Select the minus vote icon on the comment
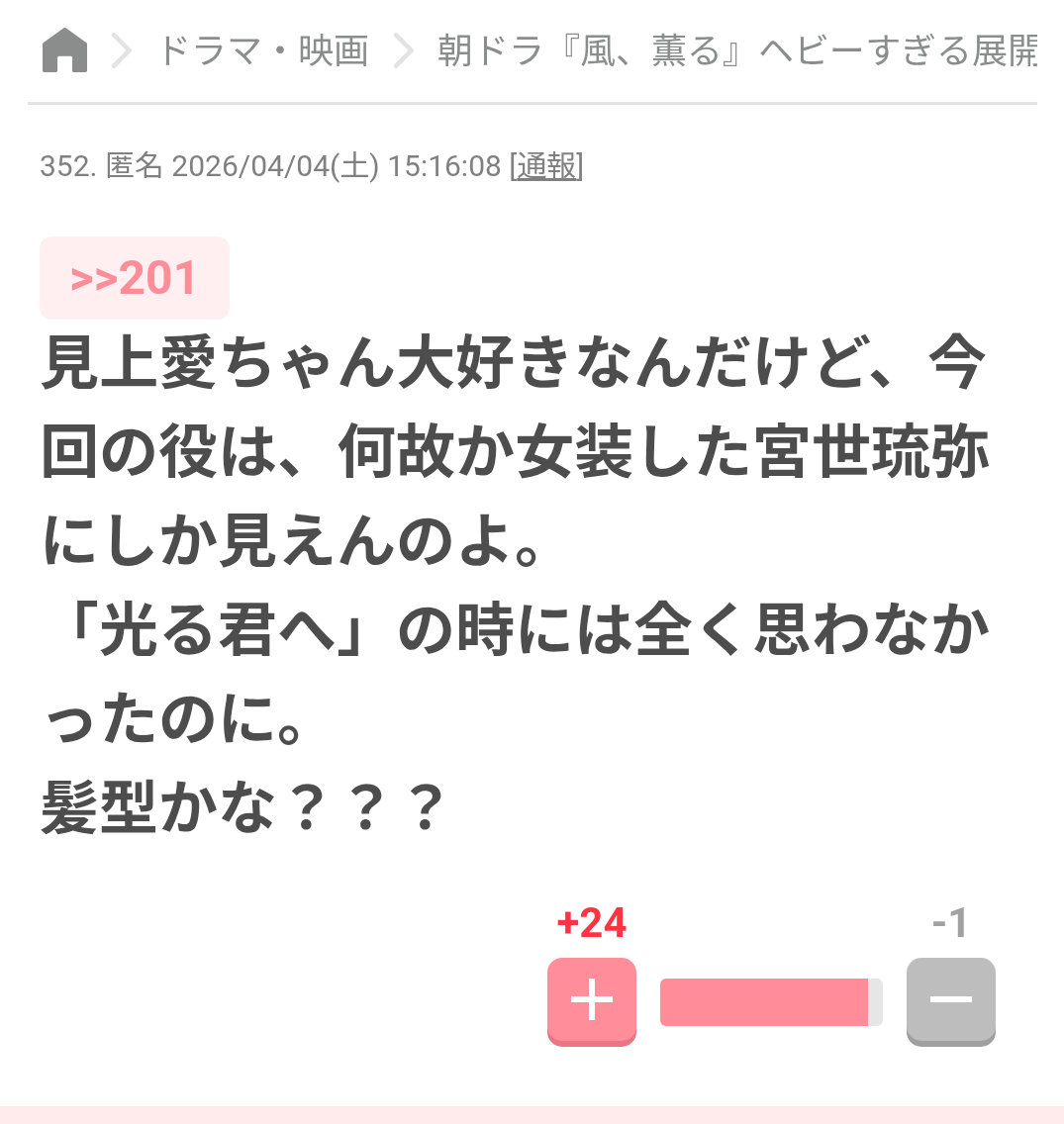 (x=950, y=1001)
